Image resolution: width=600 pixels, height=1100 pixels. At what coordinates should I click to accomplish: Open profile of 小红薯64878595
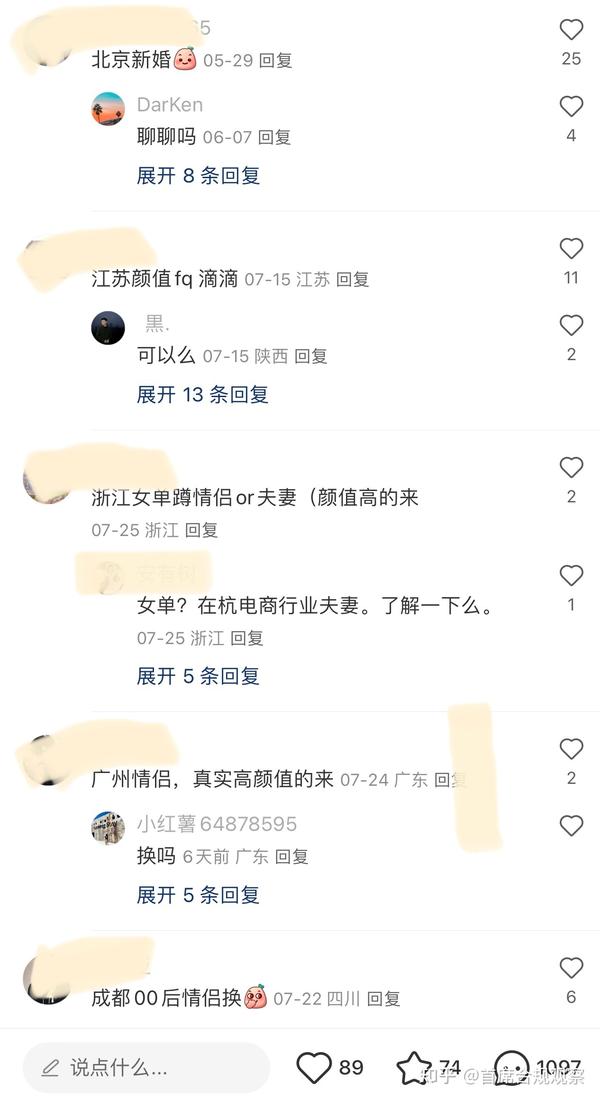click(x=108, y=829)
